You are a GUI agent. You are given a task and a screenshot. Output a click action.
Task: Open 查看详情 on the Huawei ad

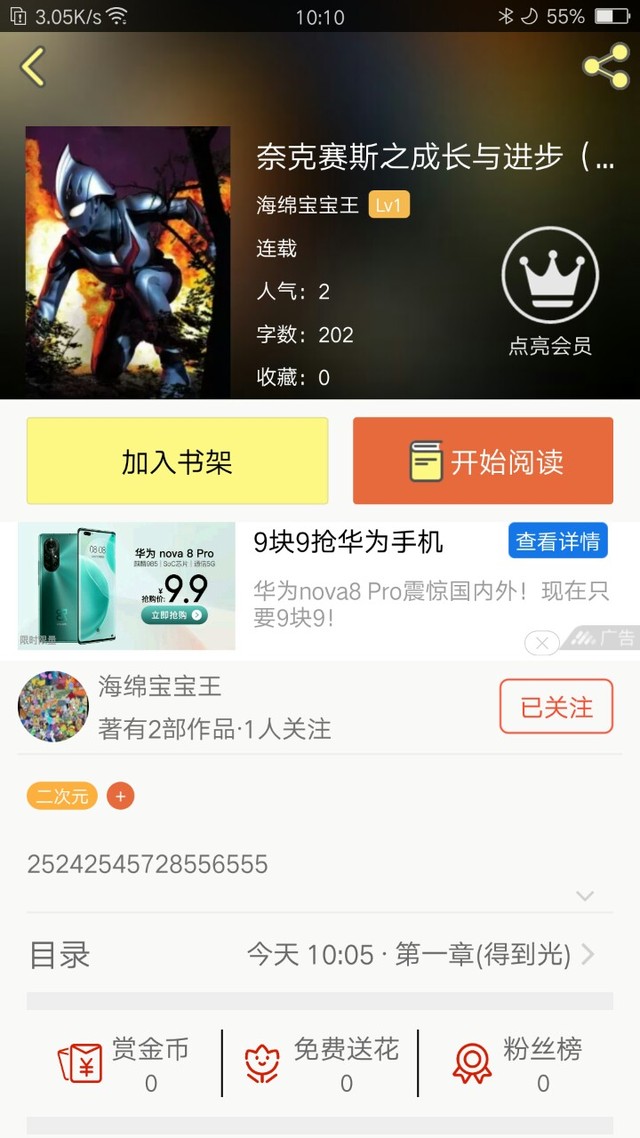(x=558, y=541)
